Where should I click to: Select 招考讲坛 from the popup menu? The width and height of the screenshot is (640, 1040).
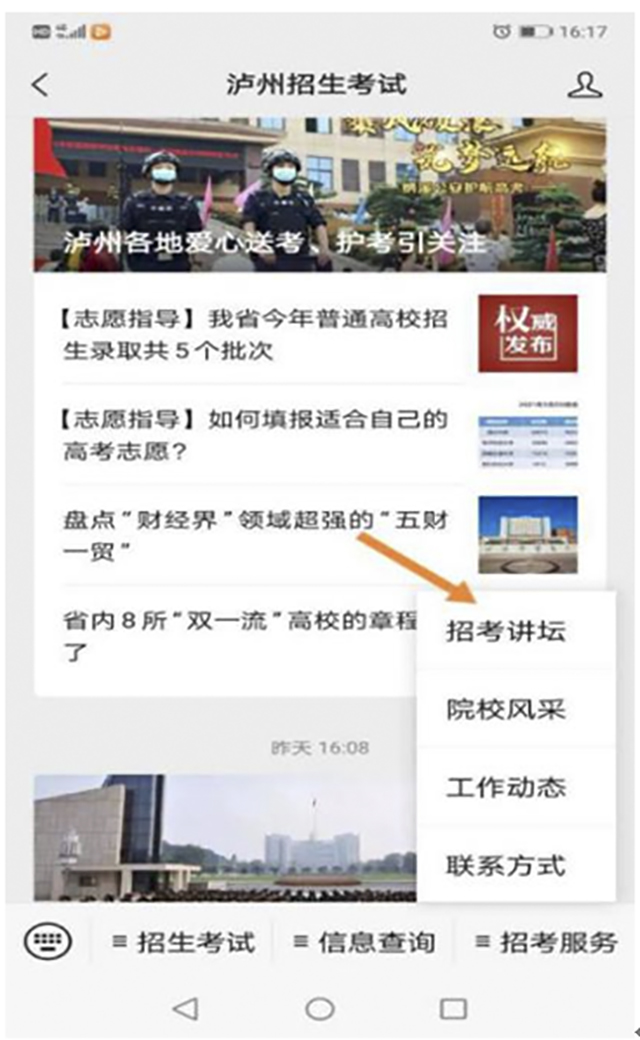(x=506, y=631)
